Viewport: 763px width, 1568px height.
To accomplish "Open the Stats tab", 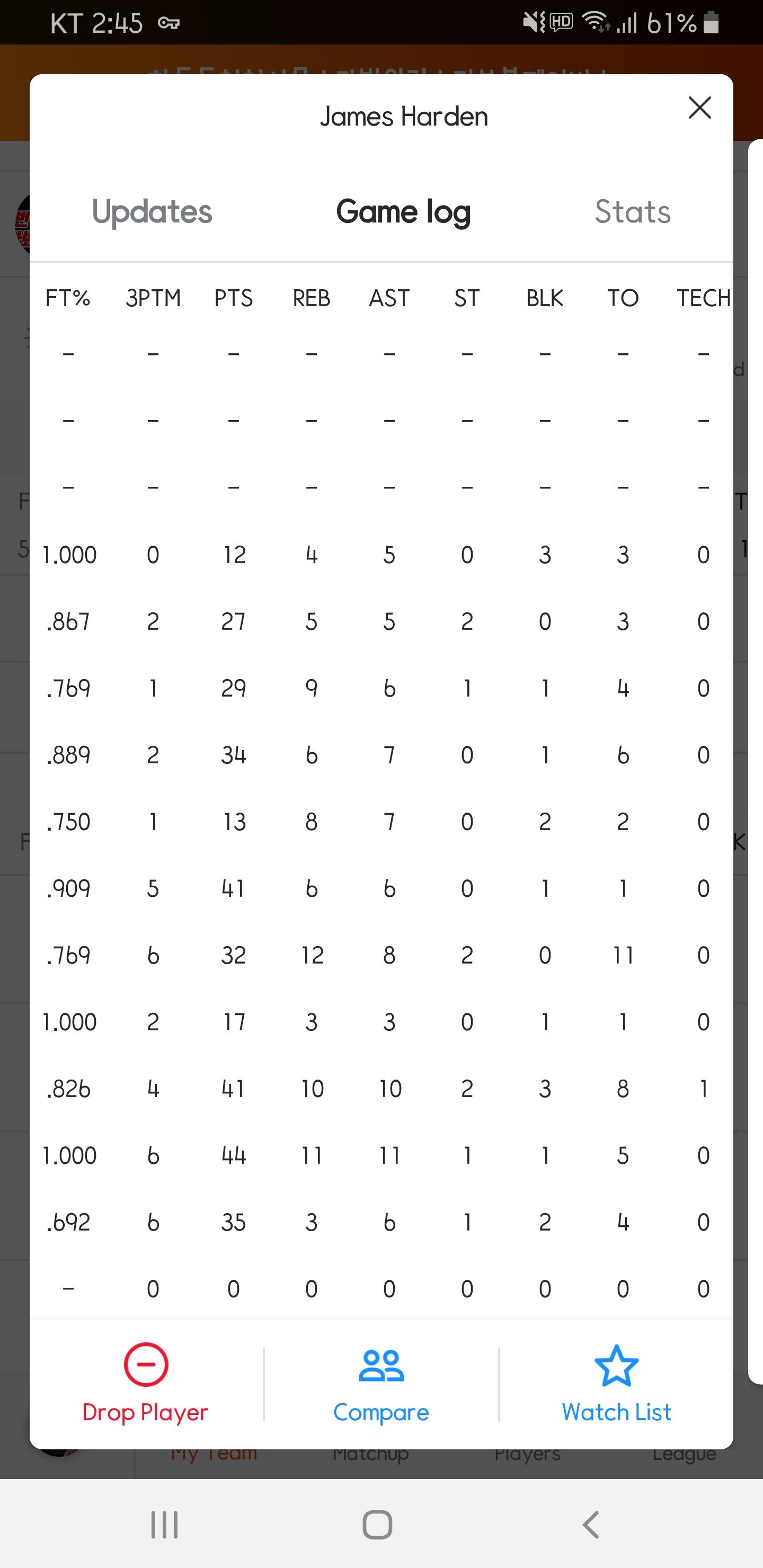I will click(633, 212).
